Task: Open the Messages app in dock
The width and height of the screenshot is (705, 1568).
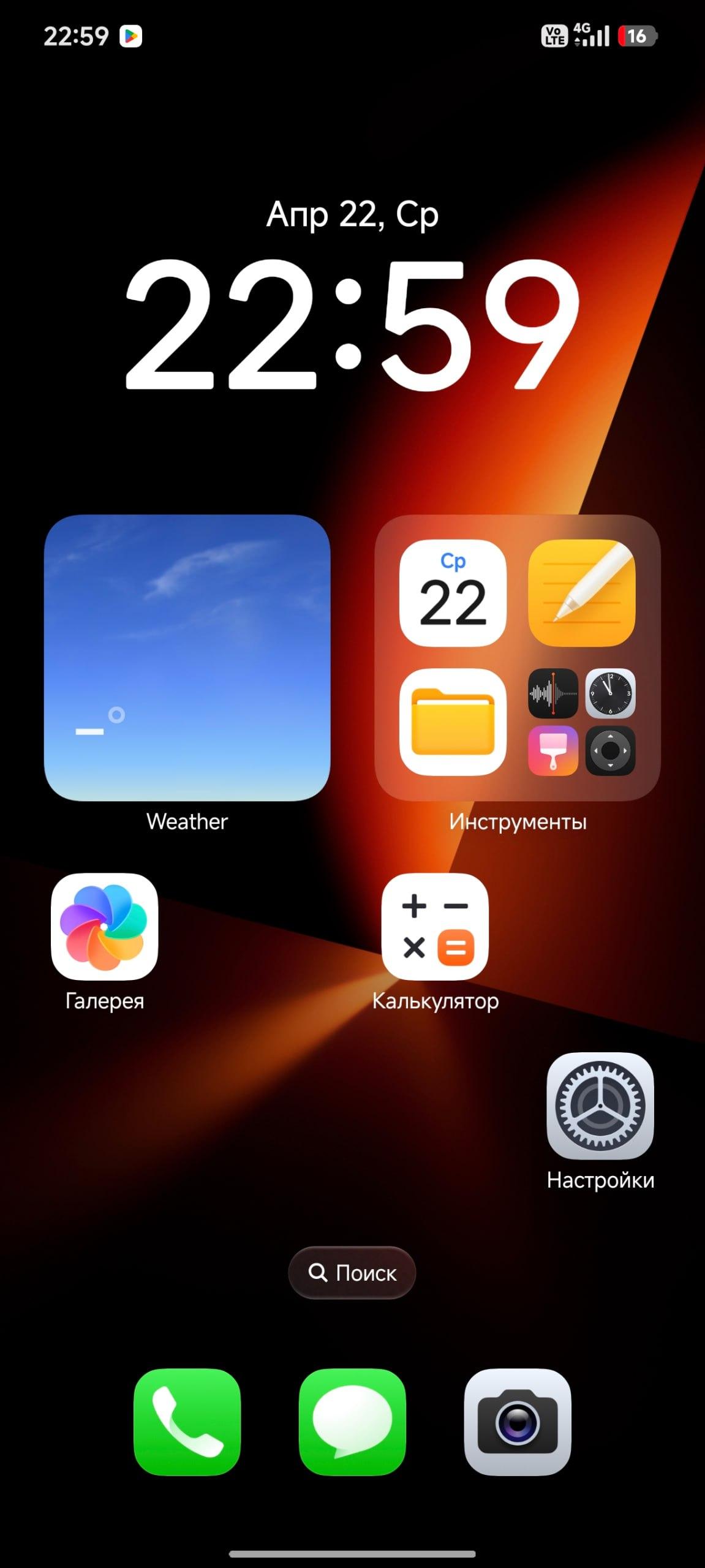Action: click(352, 1422)
